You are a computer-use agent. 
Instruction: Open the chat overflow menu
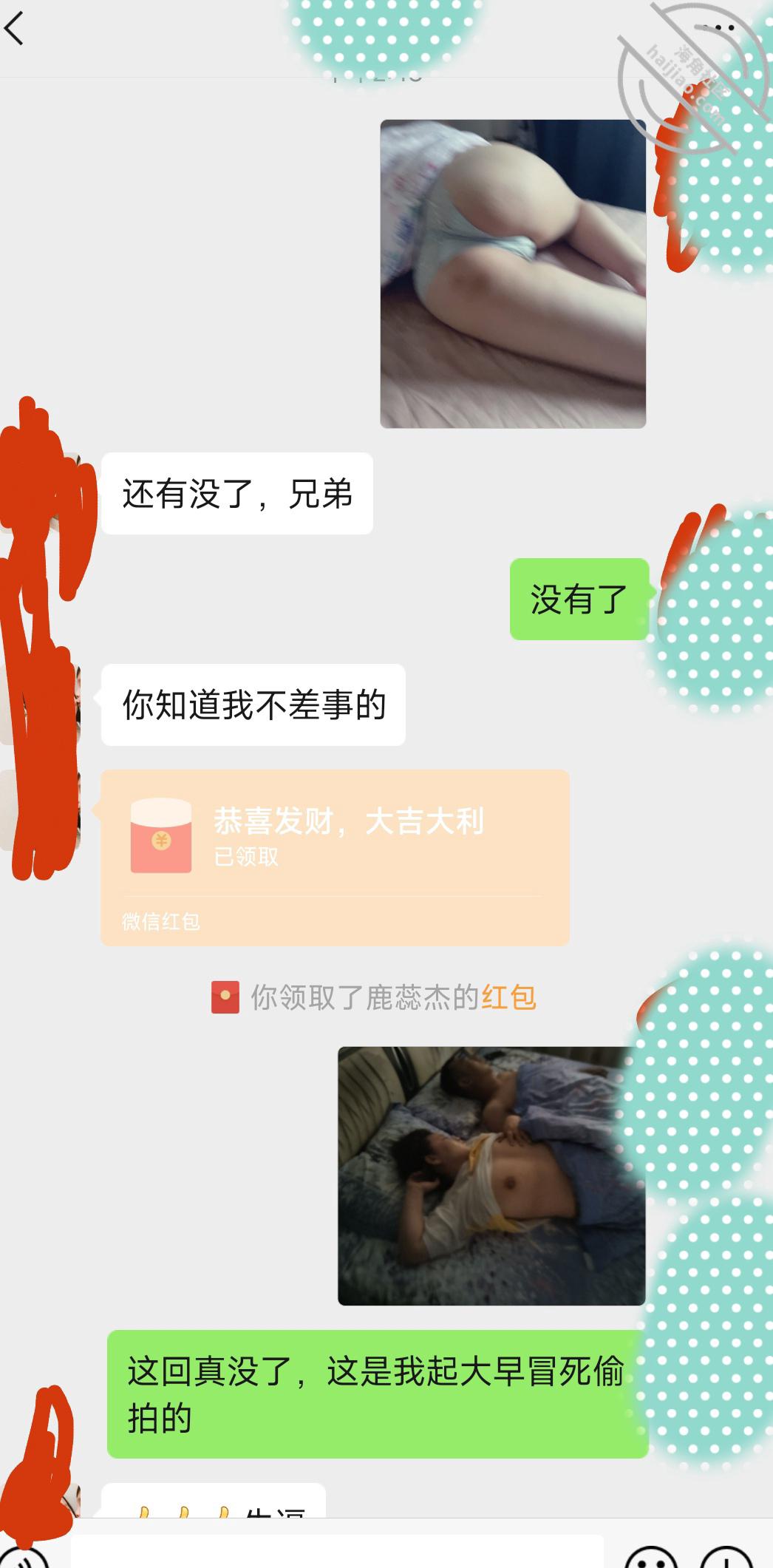tap(717, 29)
